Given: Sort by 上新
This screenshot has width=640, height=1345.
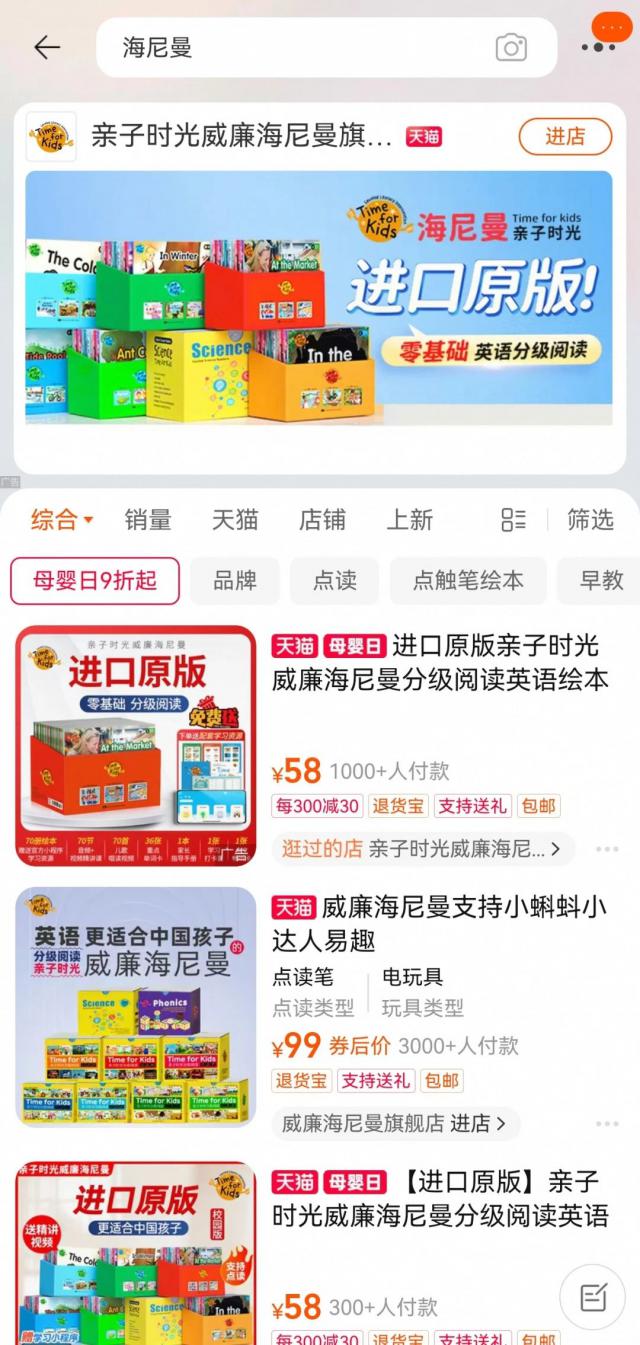Looking at the screenshot, I should tap(410, 519).
